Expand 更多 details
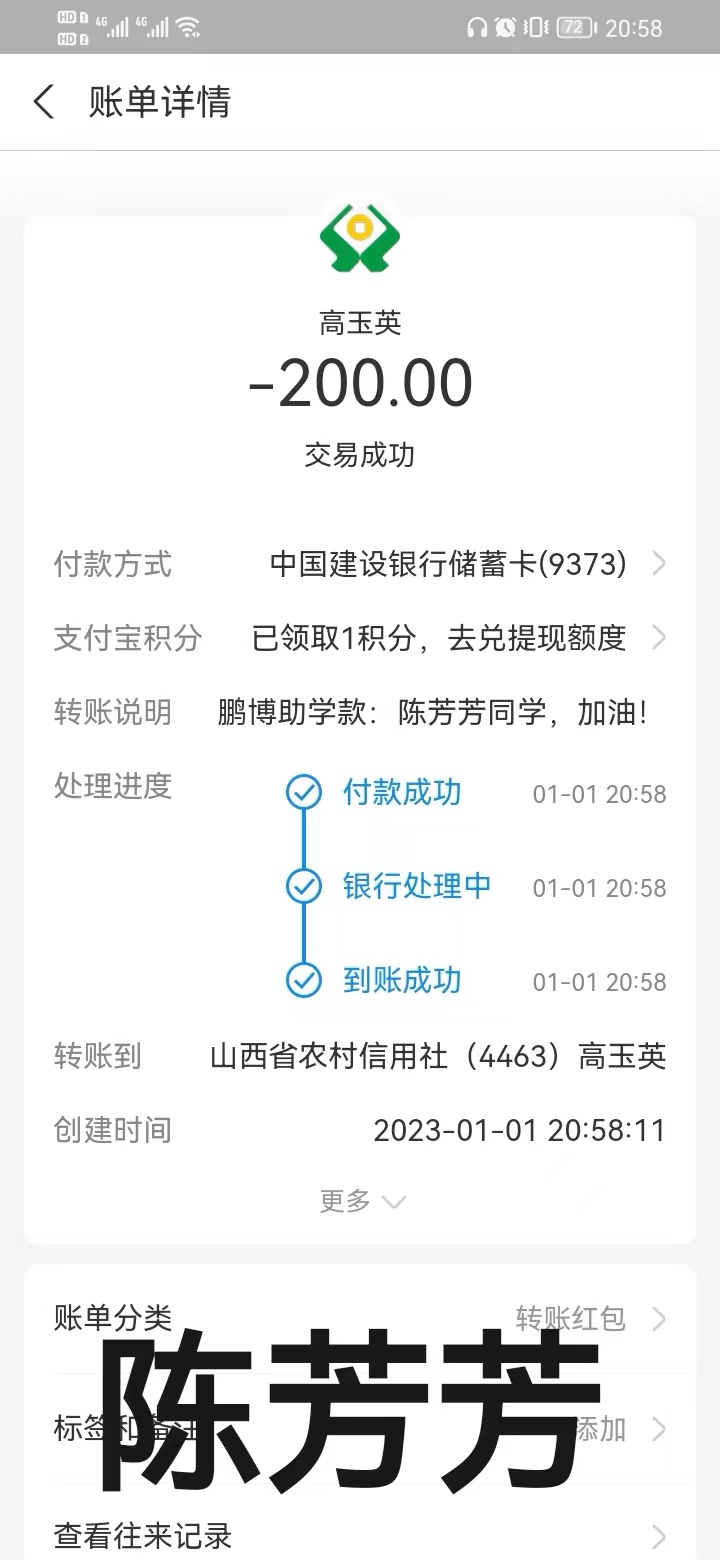The height and width of the screenshot is (1560, 720). click(x=362, y=1201)
